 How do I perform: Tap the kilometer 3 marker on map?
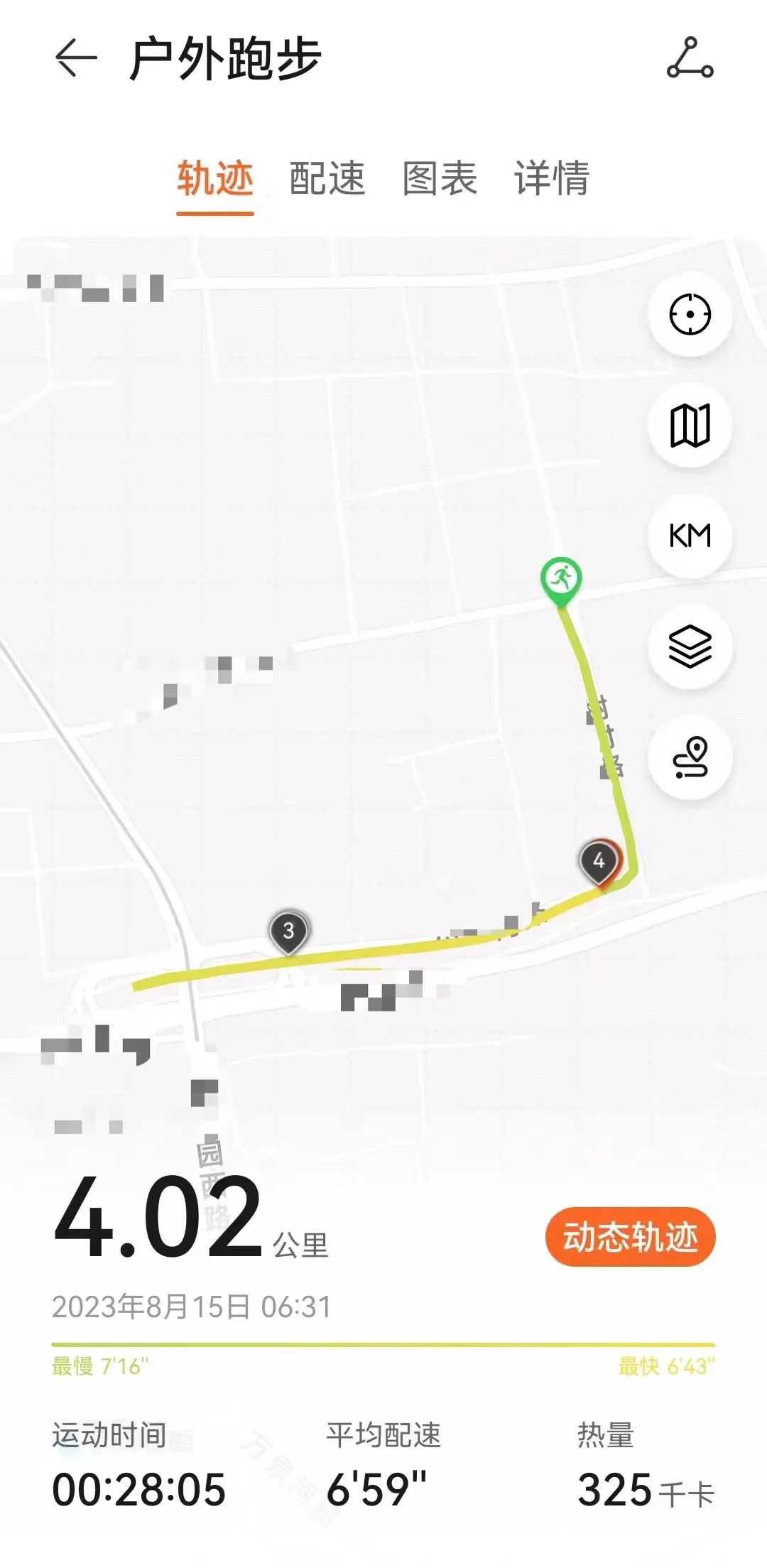coord(288,933)
